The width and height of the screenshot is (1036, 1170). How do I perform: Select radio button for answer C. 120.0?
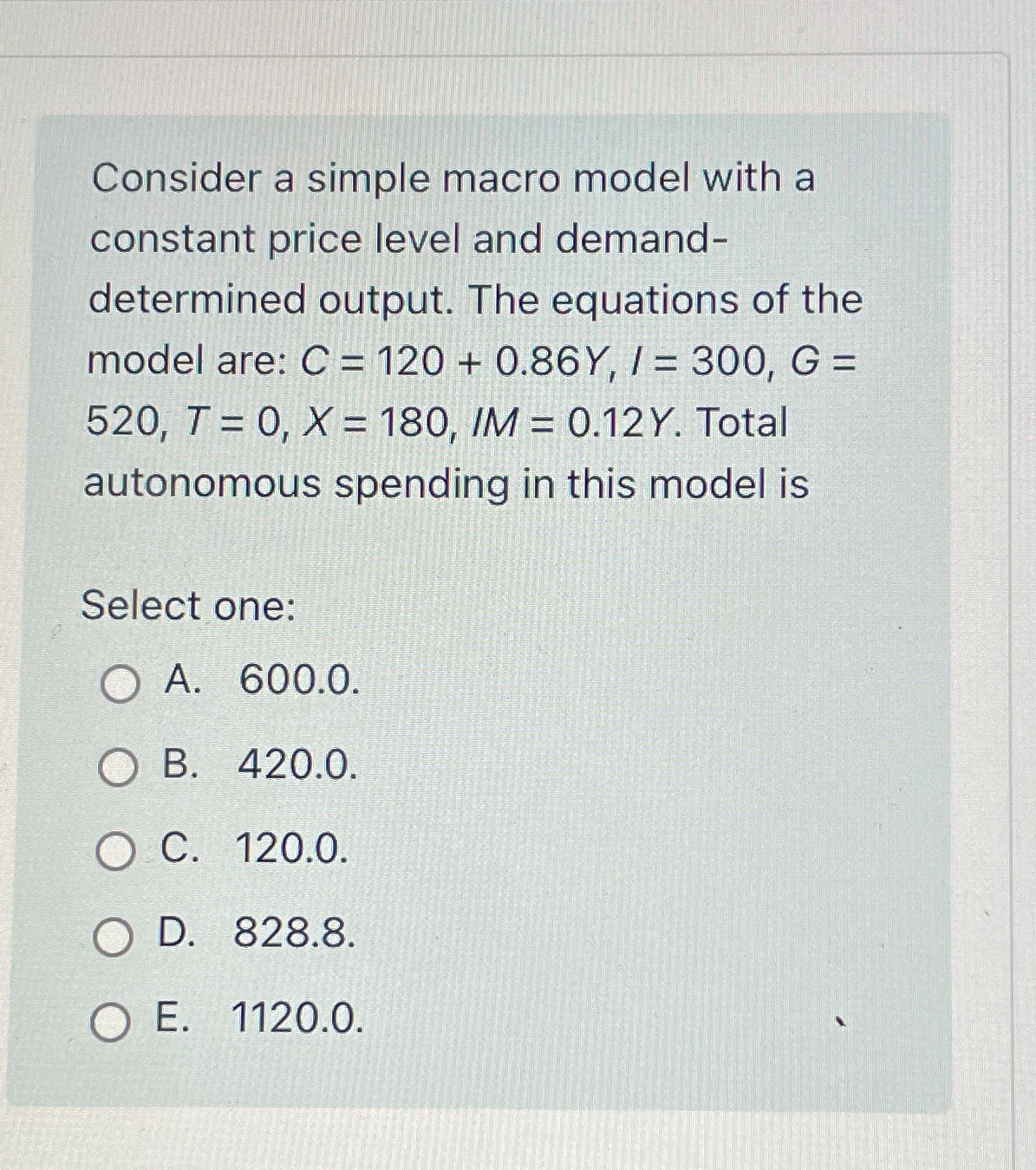[118, 851]
